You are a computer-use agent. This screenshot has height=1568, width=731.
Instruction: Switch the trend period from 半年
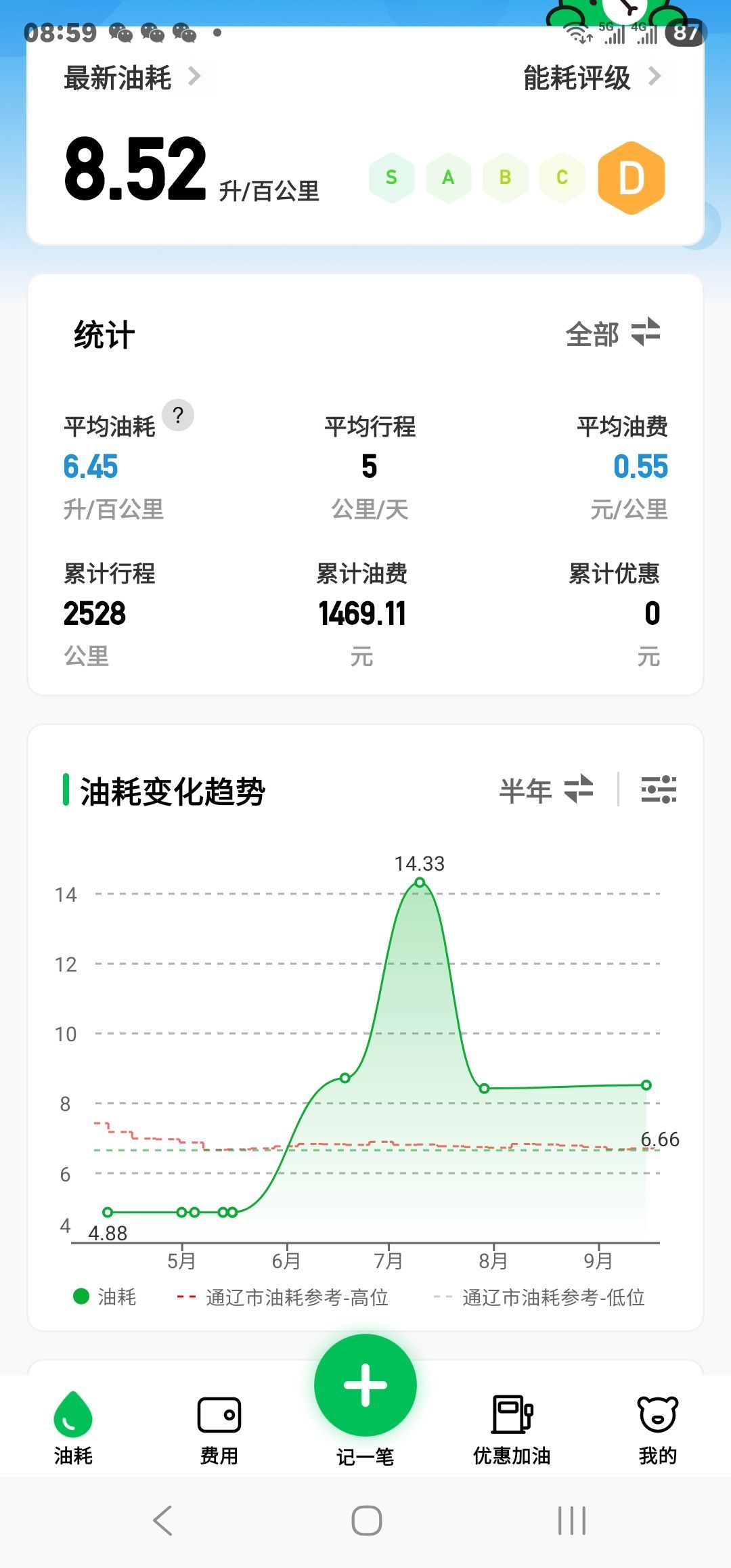tap(546, 790)
